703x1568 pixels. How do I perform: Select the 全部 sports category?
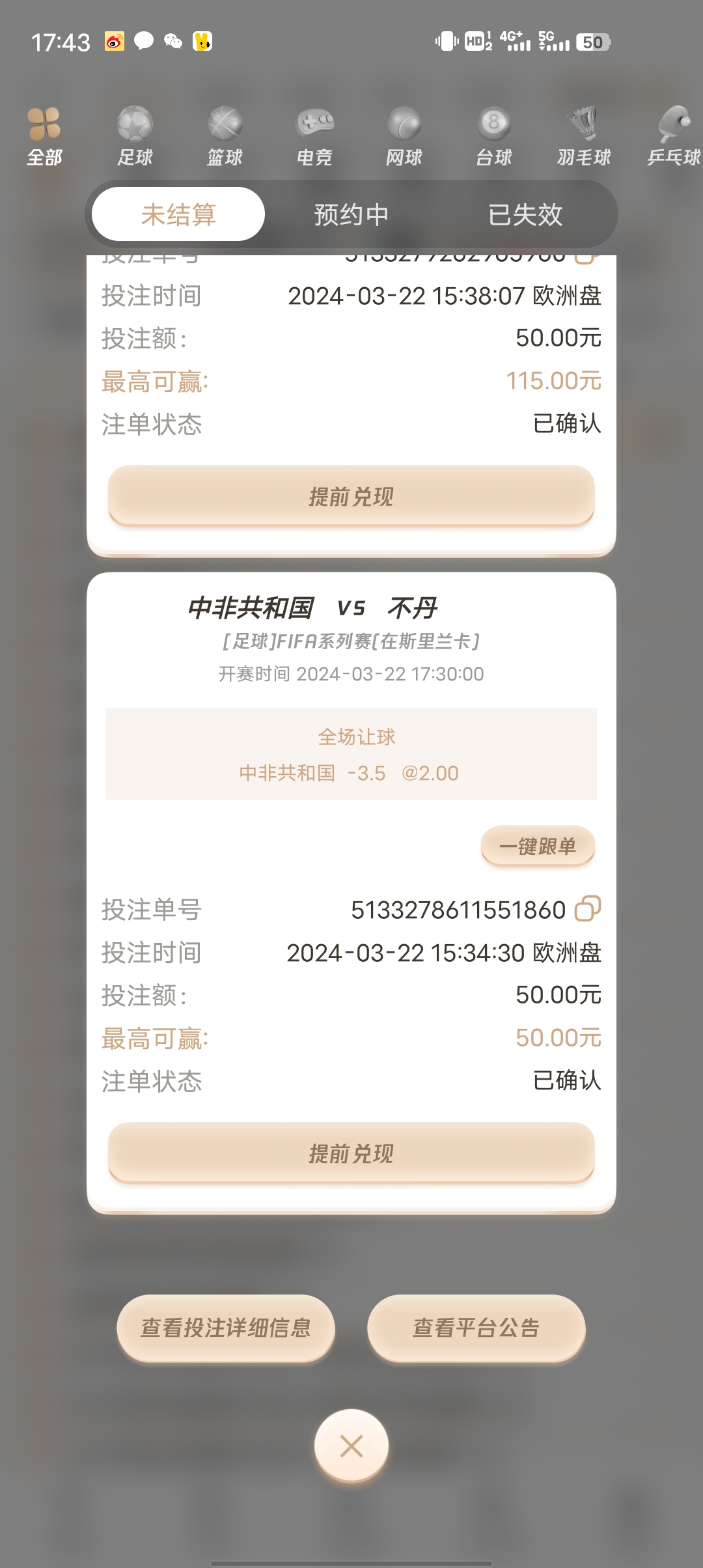44,136
